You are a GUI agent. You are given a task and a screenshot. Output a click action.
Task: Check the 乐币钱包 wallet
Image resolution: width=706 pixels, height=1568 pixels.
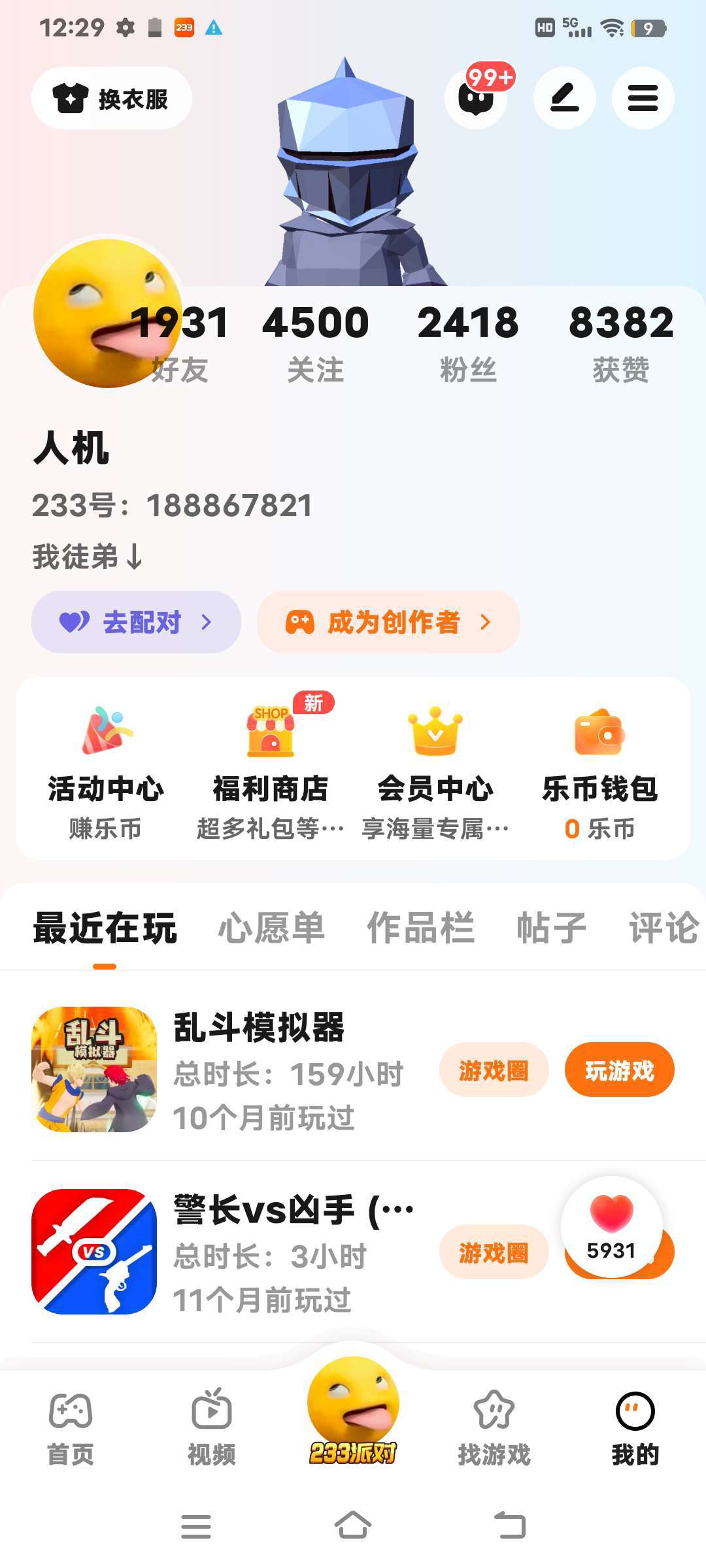coord(599,771)
